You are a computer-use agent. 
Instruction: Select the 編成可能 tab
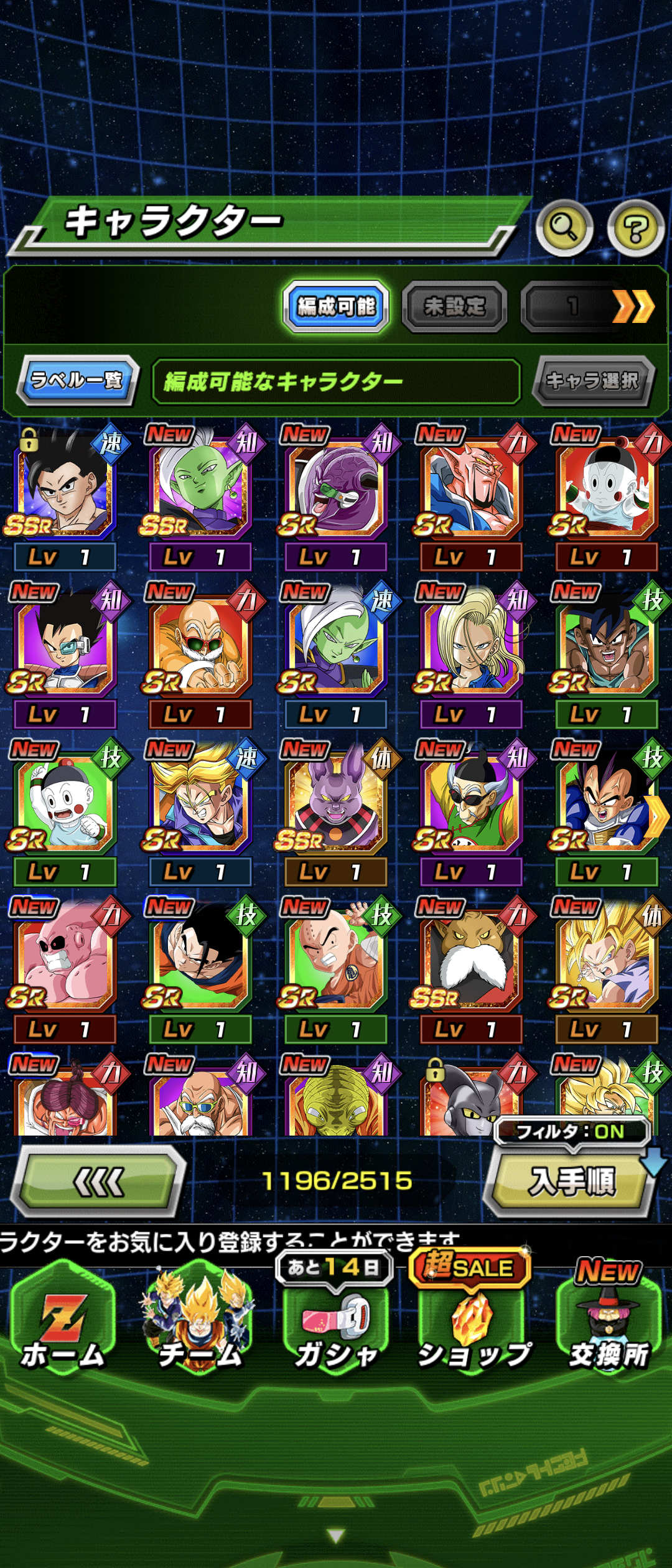(336, 306)
